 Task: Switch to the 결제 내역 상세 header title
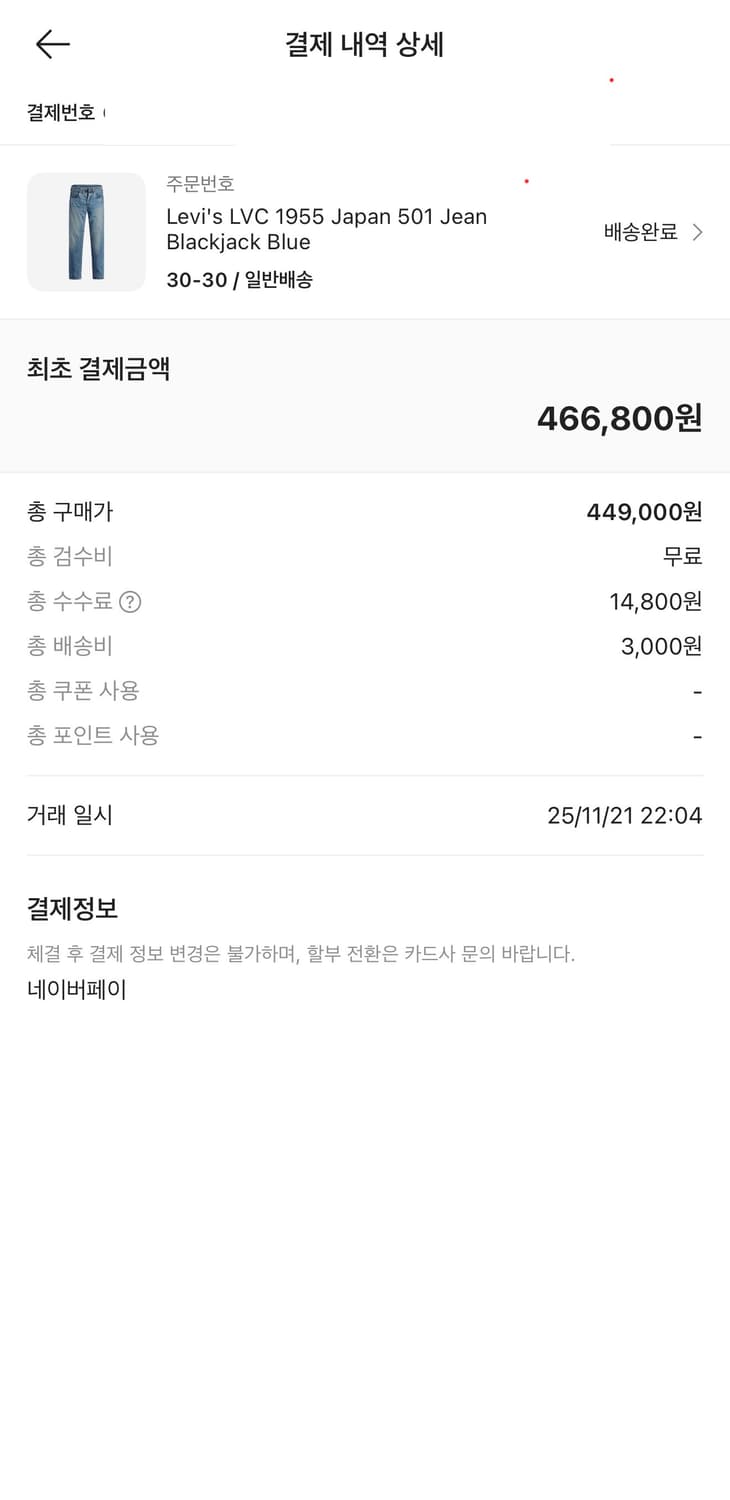pos(365,45)
